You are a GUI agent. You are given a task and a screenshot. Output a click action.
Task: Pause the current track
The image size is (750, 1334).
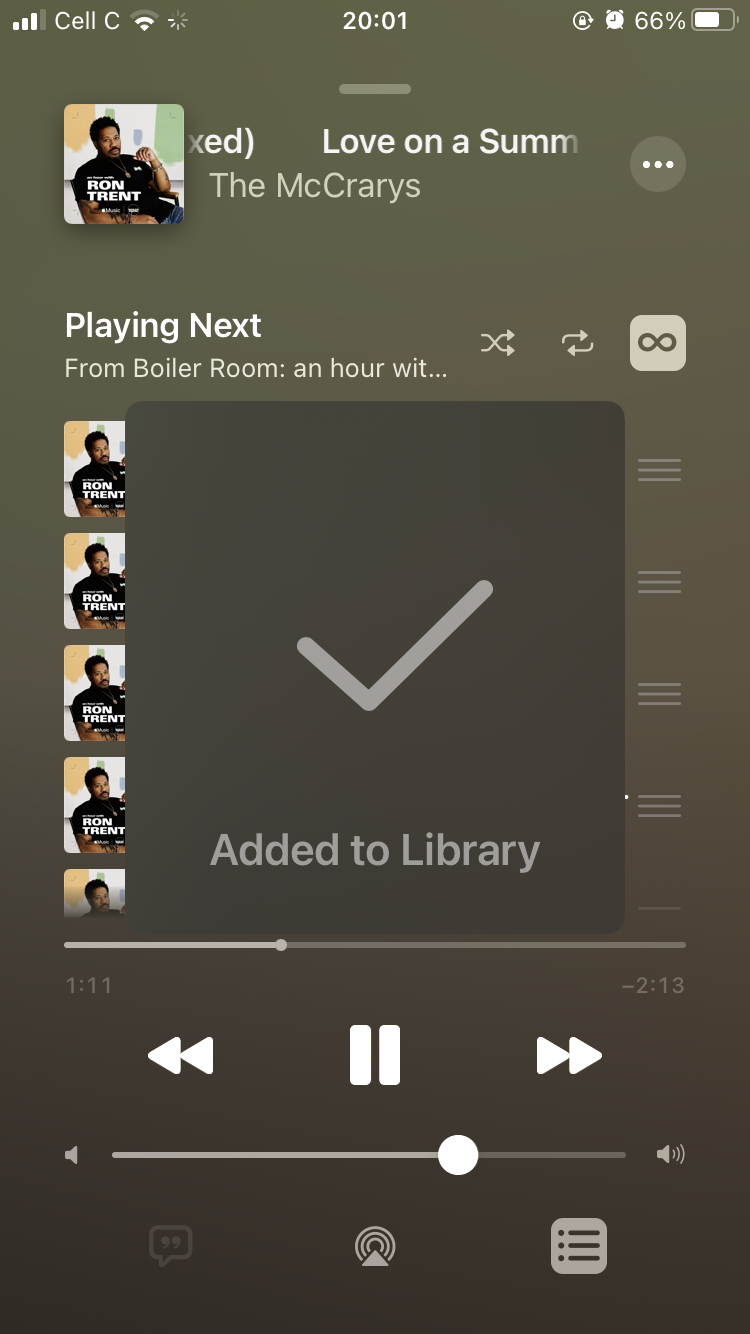pyautogui.click(x=374, y=1054)
